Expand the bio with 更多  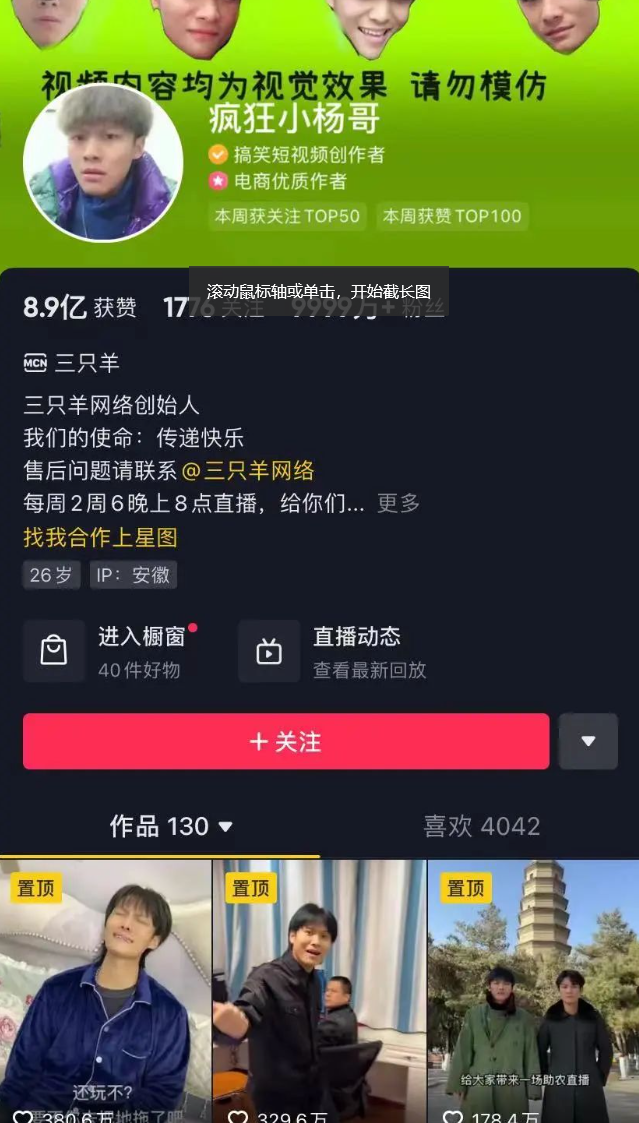tap(398, 503)
